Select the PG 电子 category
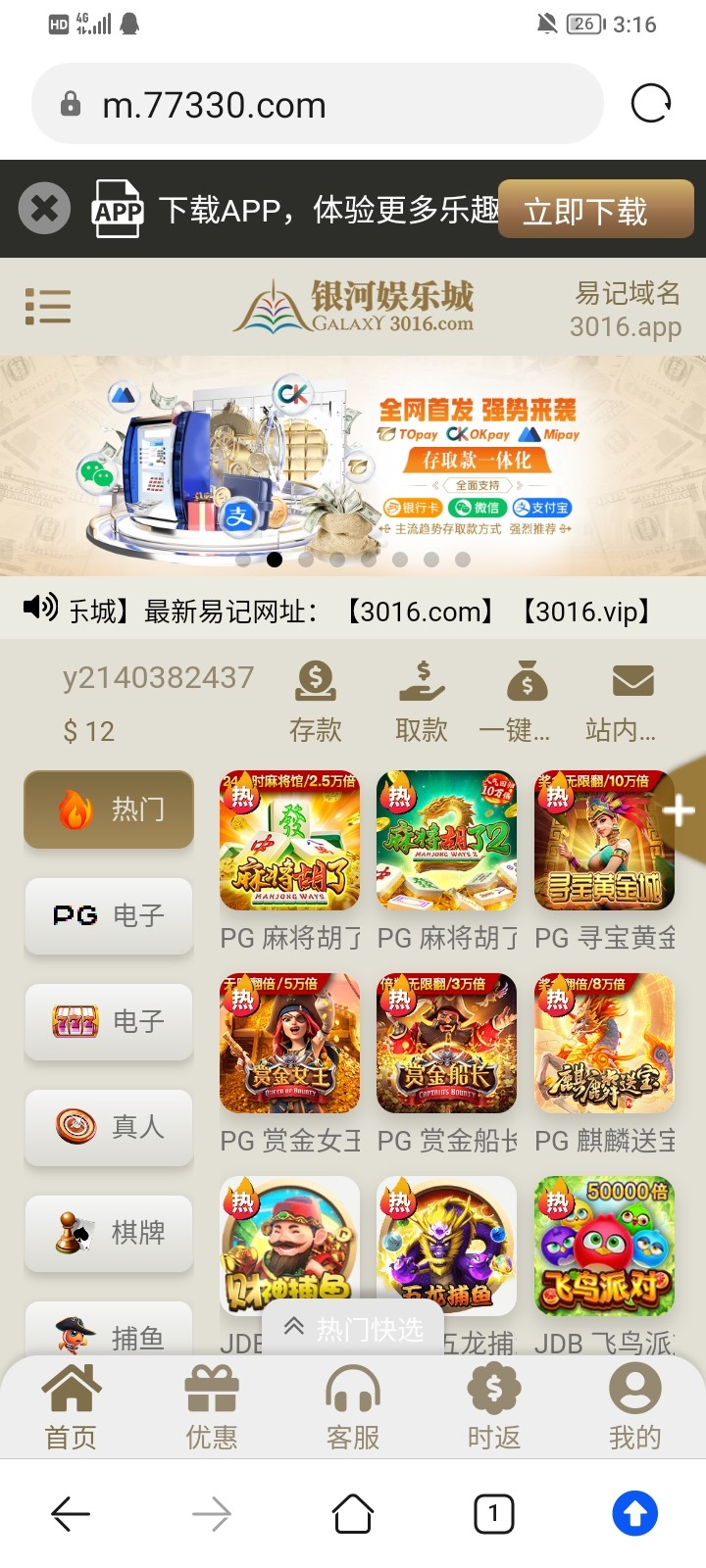Image resolution: width=706 pixels, height=1568 pixels. click(109, 915)
